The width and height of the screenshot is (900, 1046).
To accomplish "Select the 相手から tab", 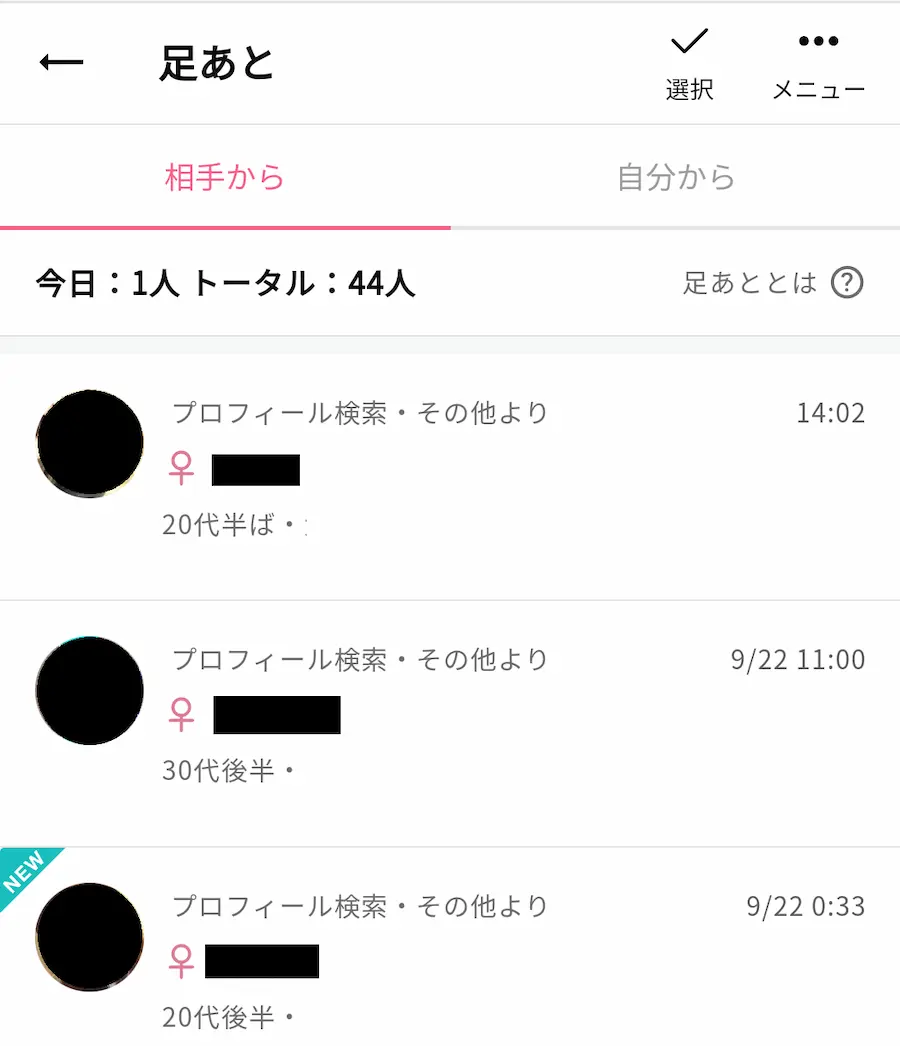I will click(x=225, y=177).
